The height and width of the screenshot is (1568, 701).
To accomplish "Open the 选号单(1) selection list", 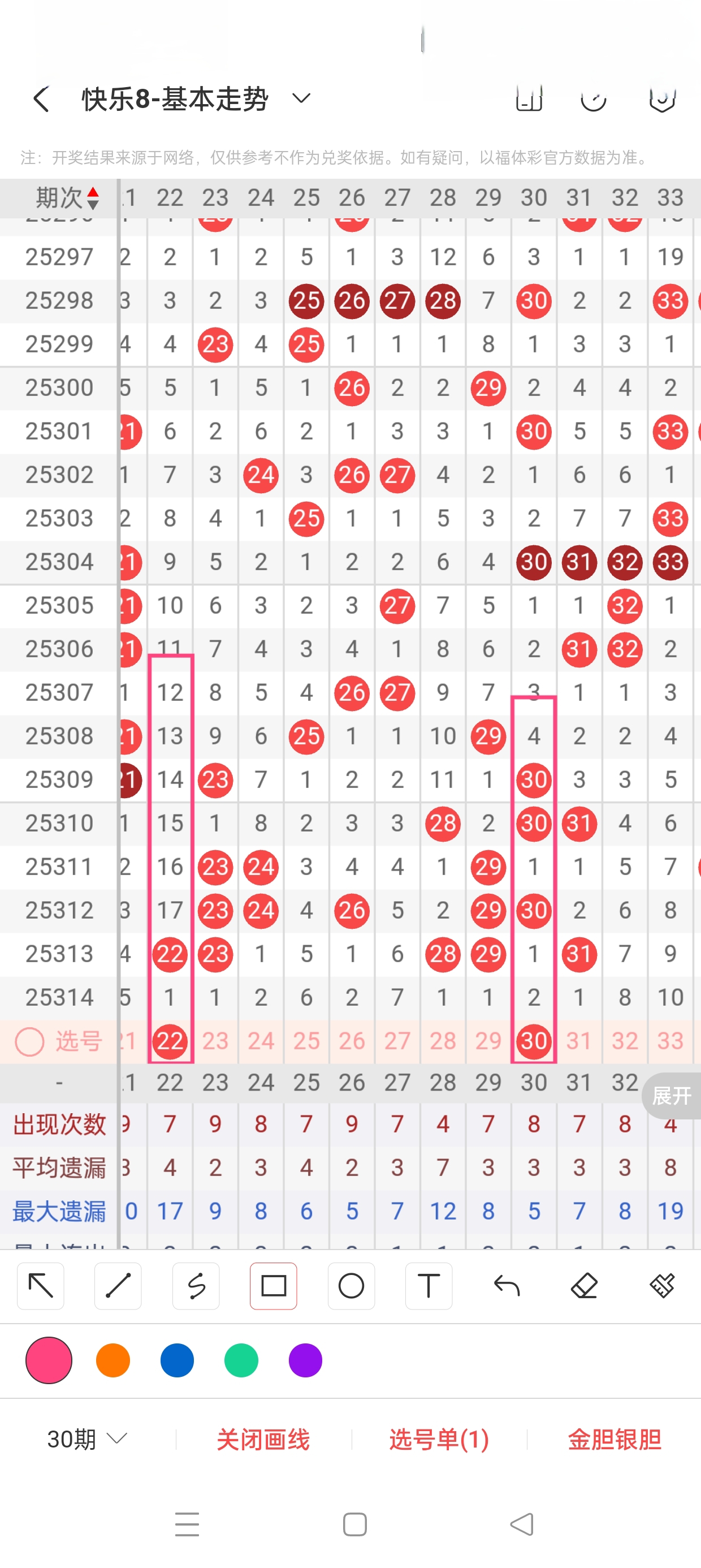I will 439,1439.
